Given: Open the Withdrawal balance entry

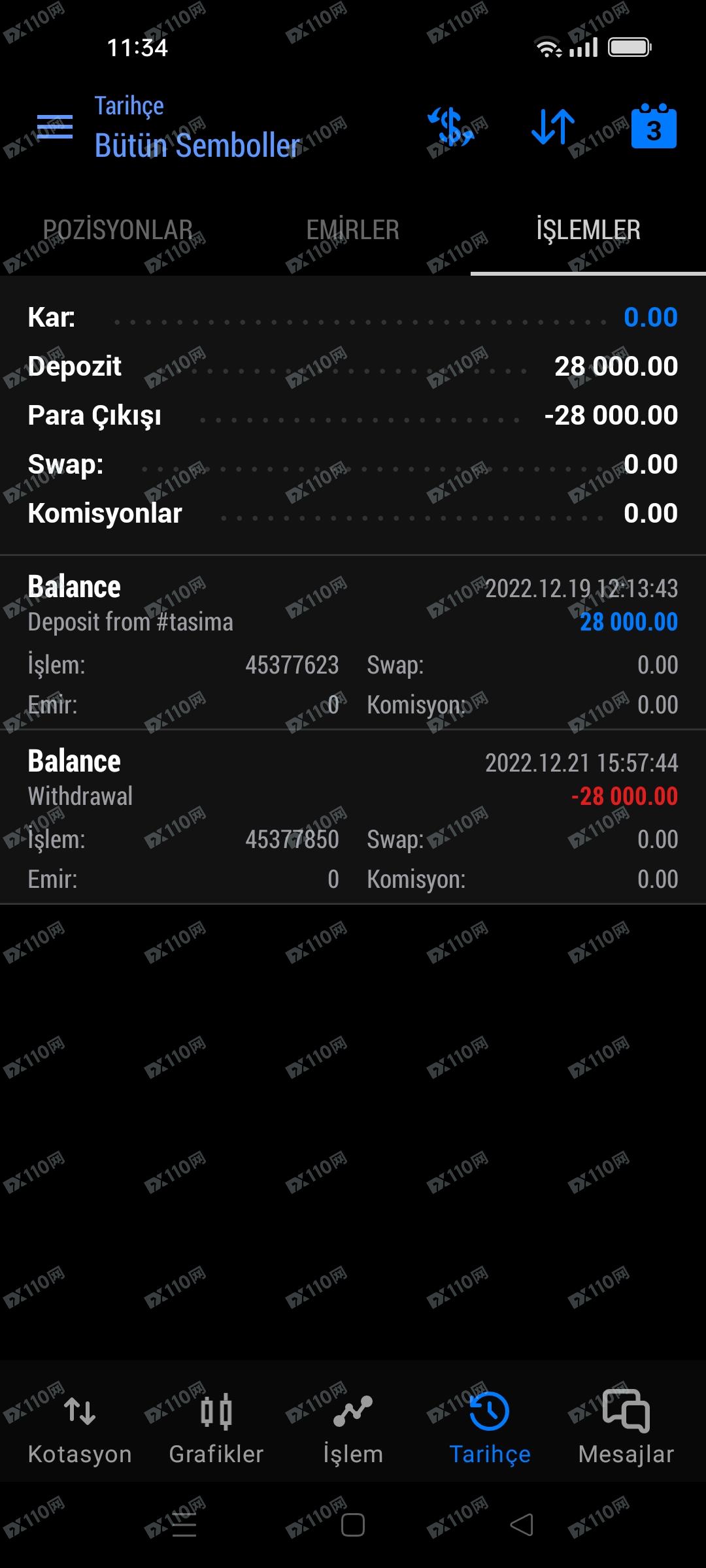Looking at the screenshot, I should pos(353,817).
